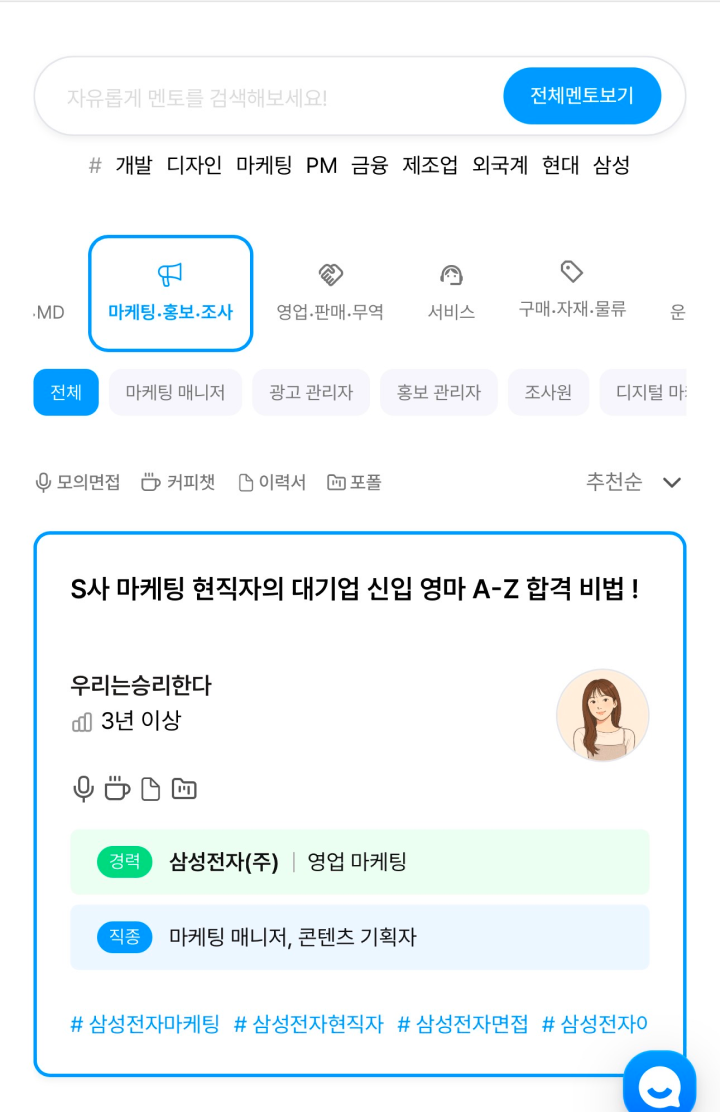Image resolution: width=720 pixels, height=1112 pixels.
Task: Open the #삼성전자현직자 hashtag link
Action: coord(309,1024)
